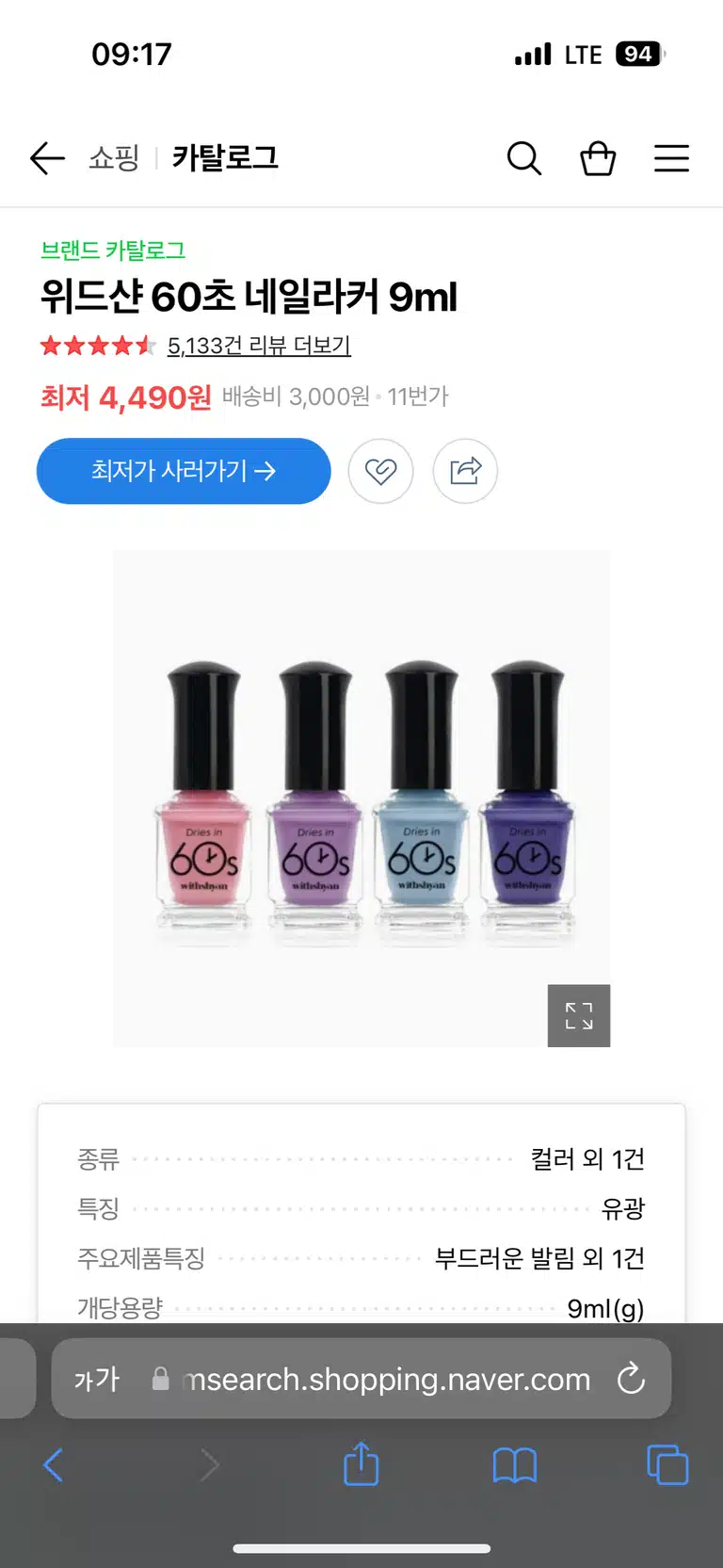Open Safari bookmarks

pos(515,1465)
